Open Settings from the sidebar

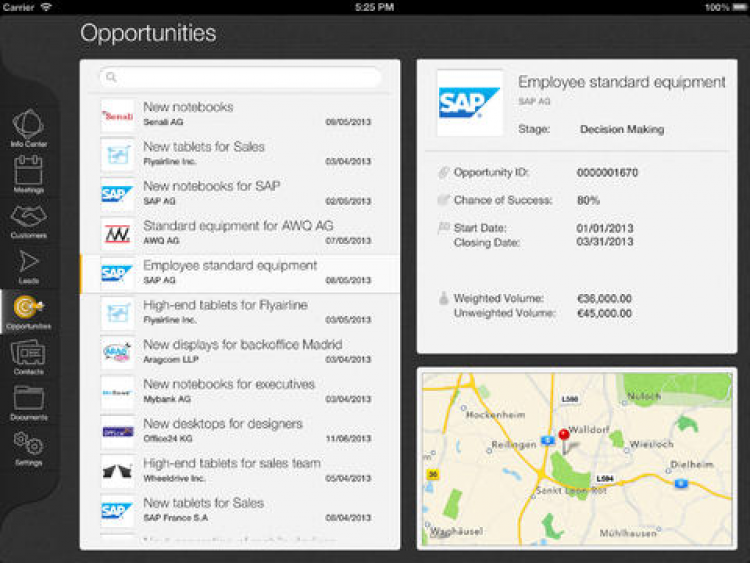28,448
